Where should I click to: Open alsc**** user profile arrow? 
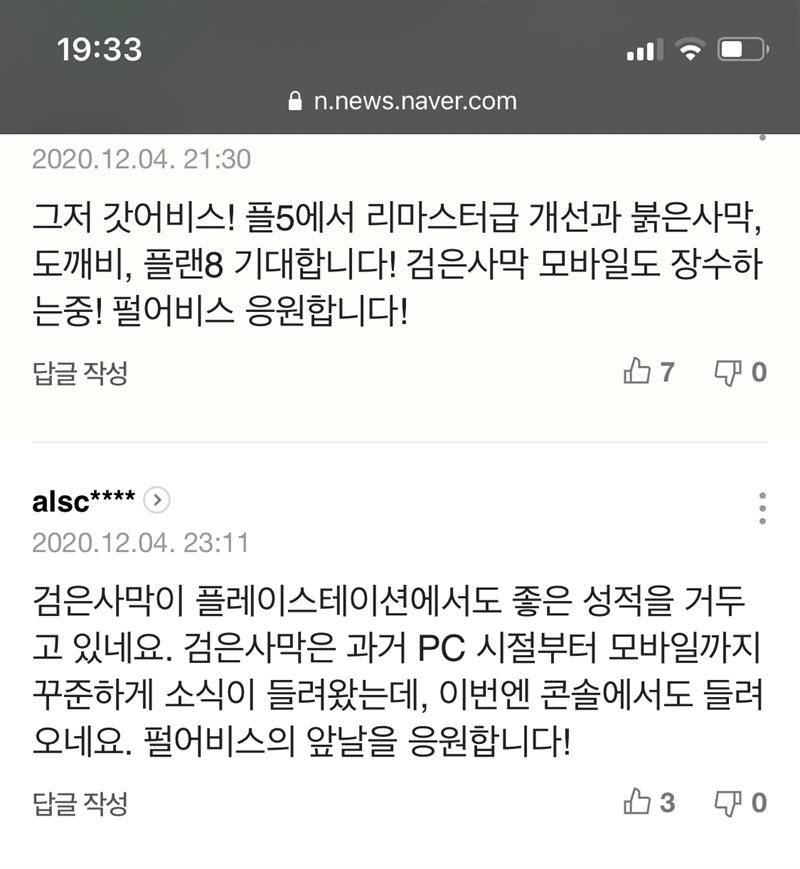157,501
